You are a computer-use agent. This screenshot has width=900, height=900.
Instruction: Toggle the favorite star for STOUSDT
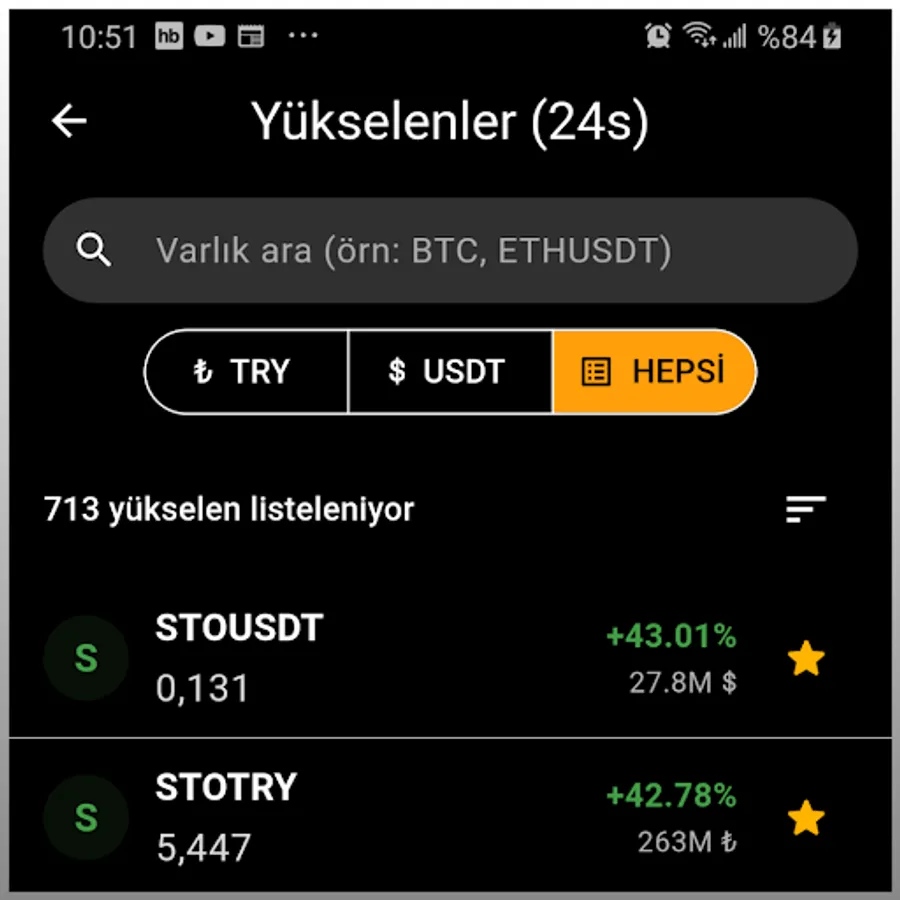tap(806, 659)
